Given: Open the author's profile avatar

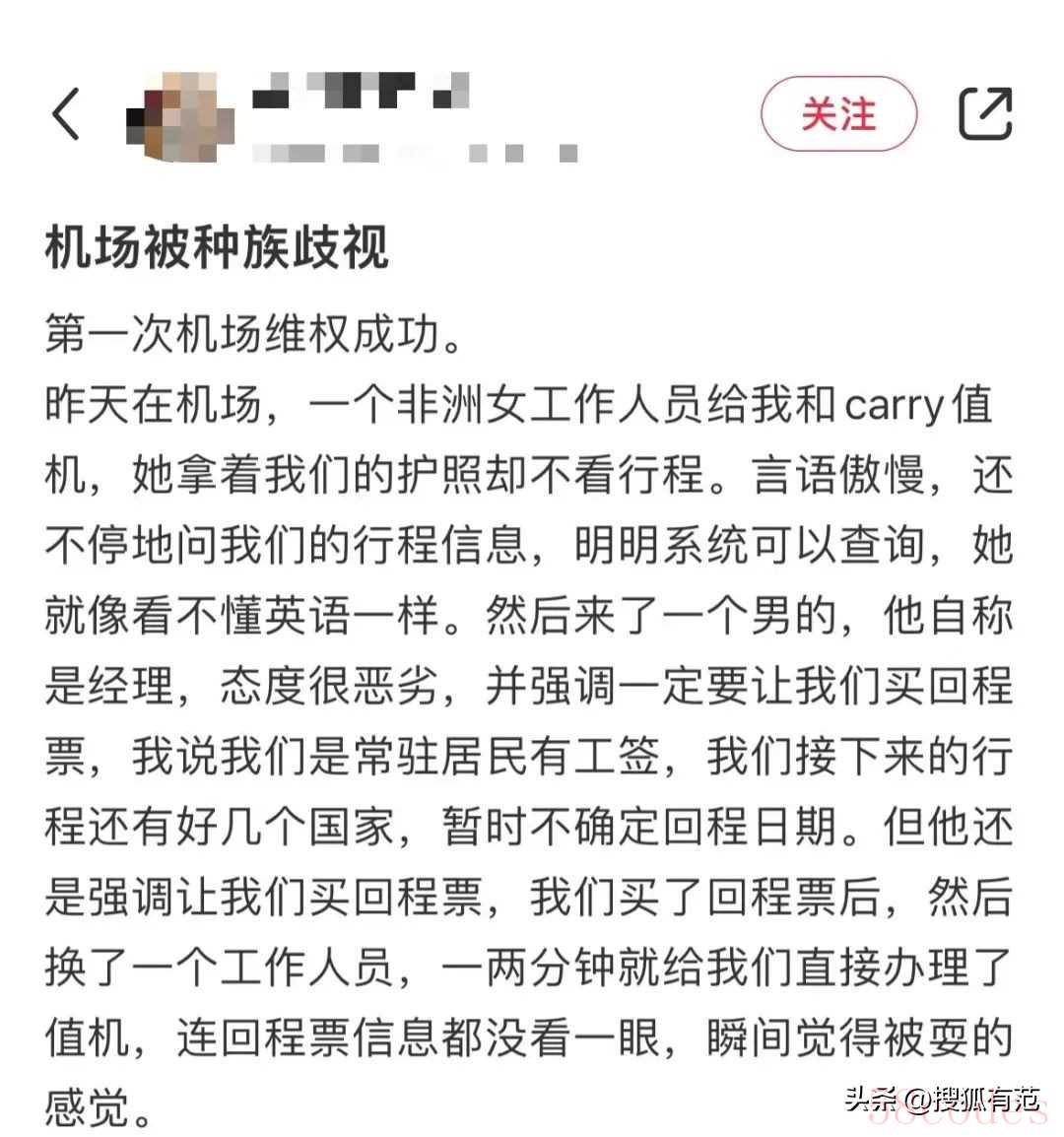Looking at the screenshot, I should coord(180,116).
